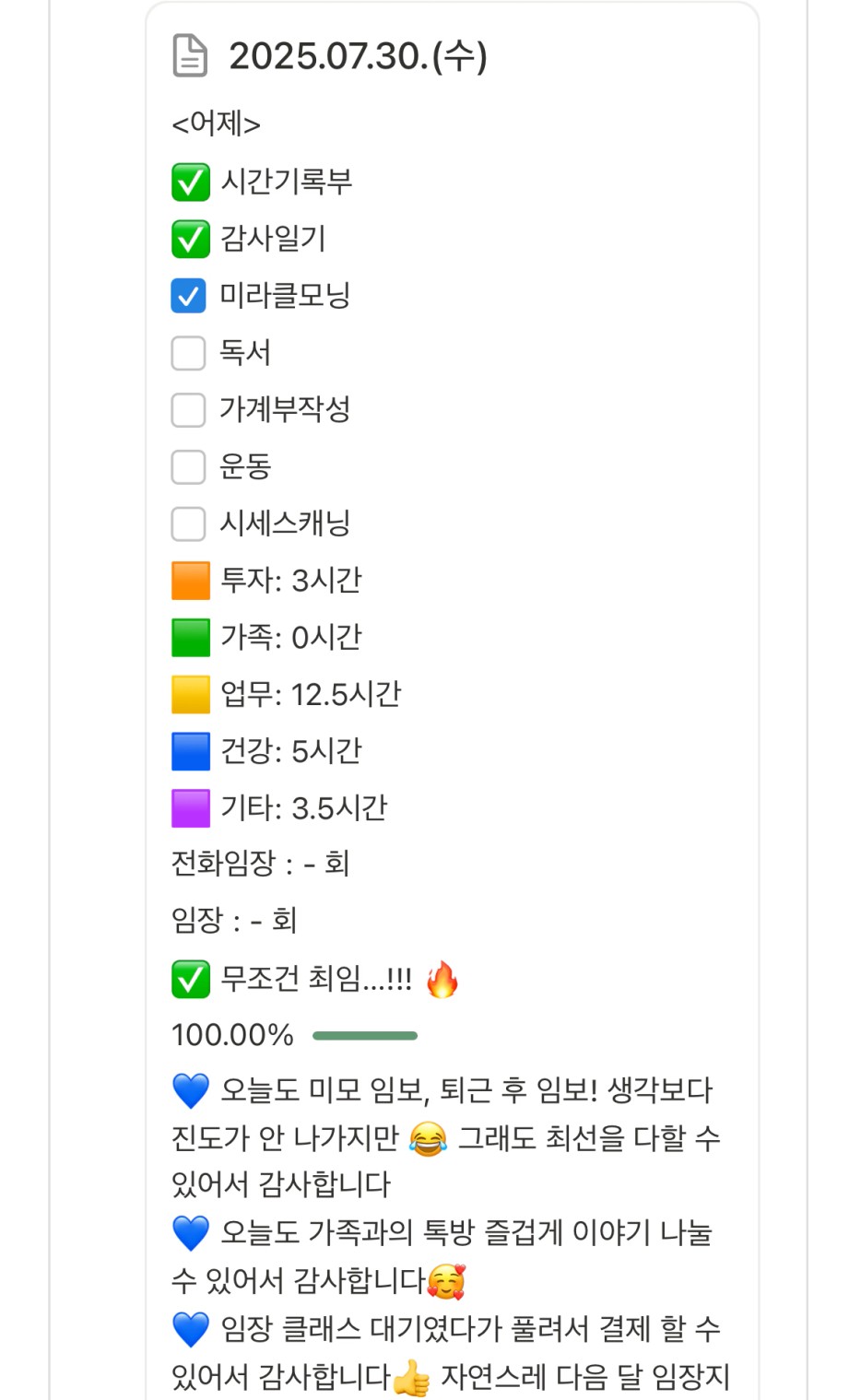Mark 시세스캐닝 as done

coord(189,524)
